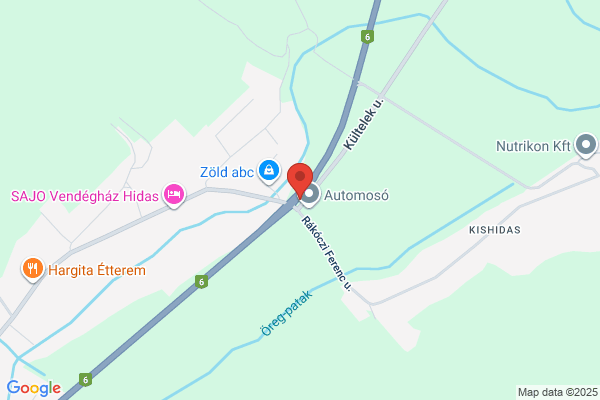
Task: Tap the Nutrikon Kft place marker
Action: pyautogui.click(x=586, y=145)
